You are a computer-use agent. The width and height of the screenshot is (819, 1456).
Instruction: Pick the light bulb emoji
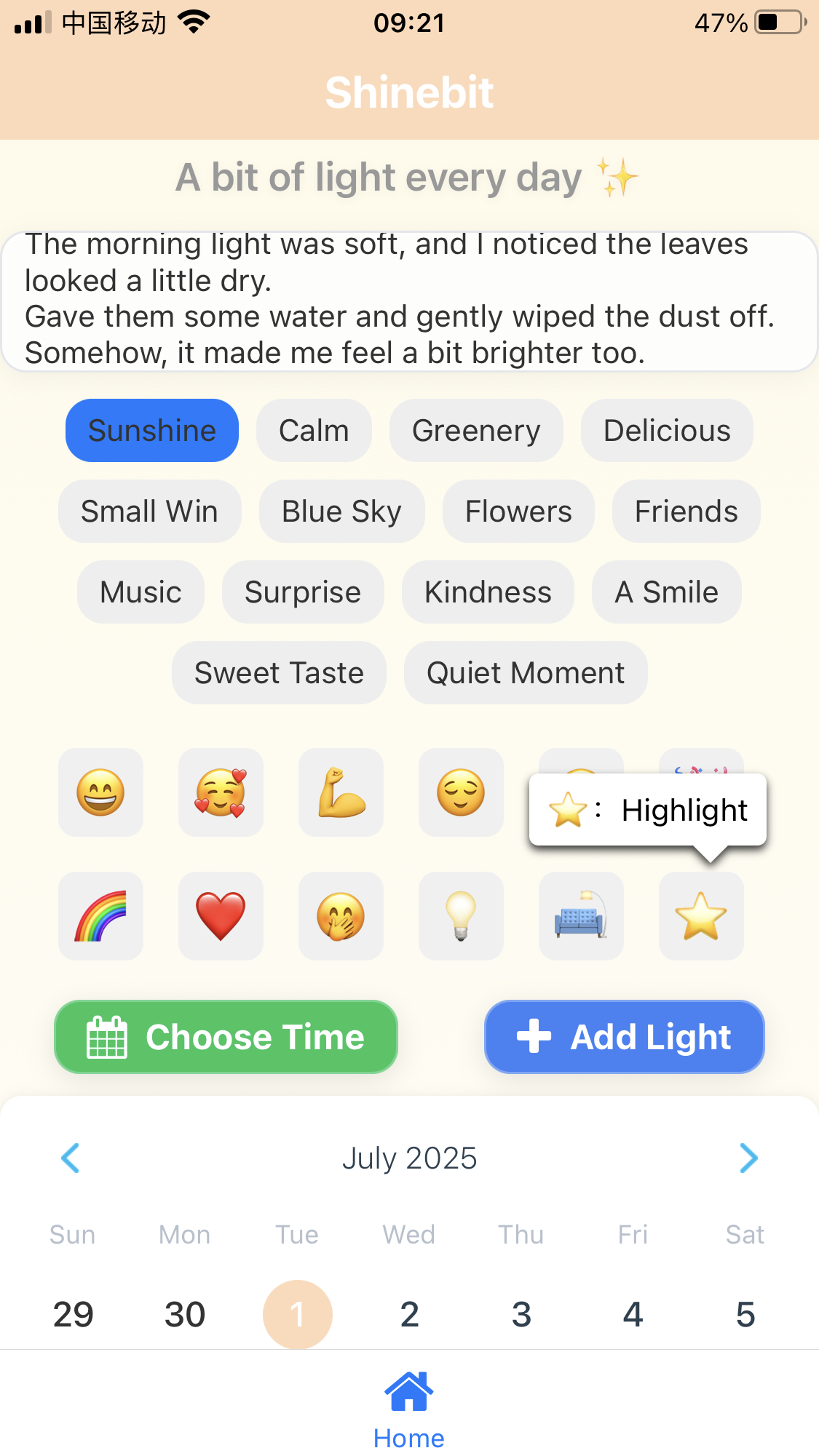pyautogui.click(x=461, y=916)
